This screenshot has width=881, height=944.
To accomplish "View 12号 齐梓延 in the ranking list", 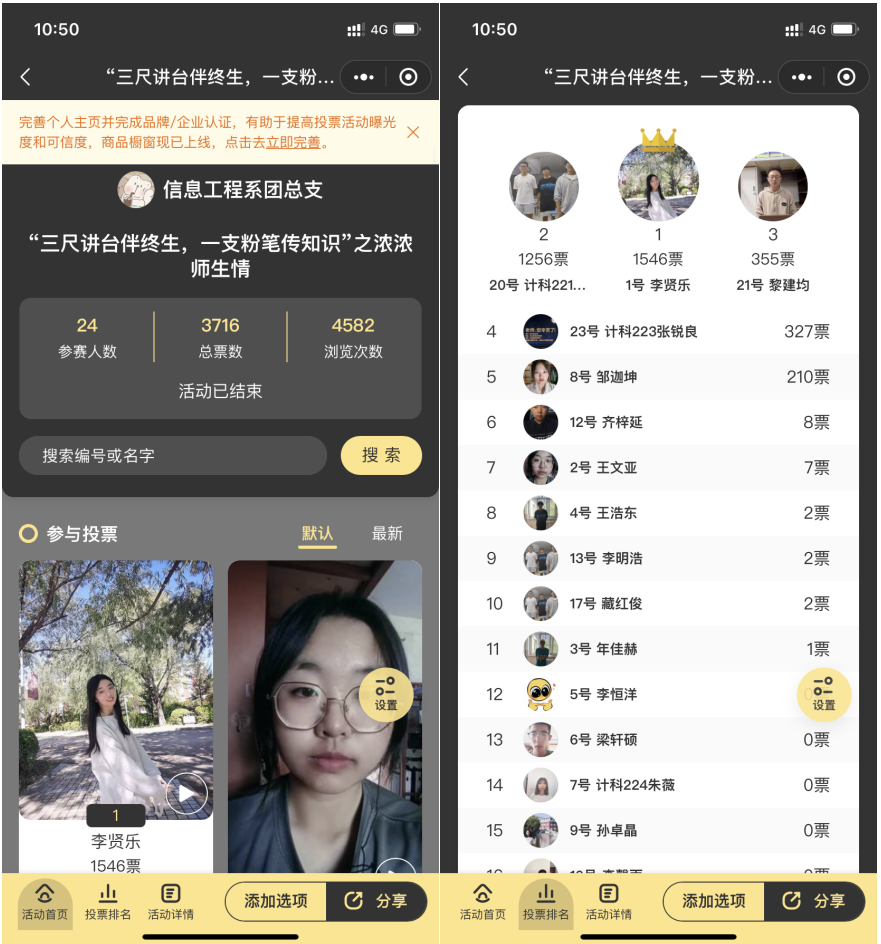I will 658,422.
